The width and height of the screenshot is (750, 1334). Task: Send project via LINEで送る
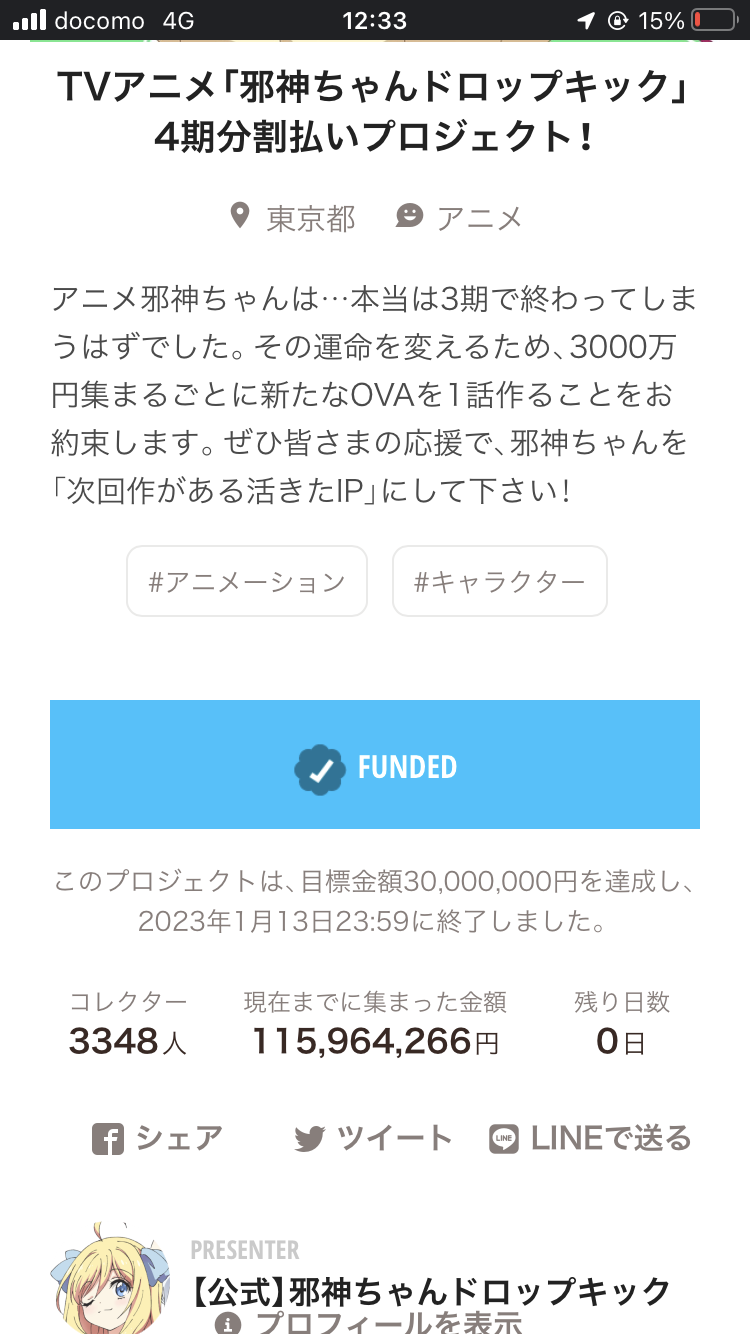click(590, 1138)
